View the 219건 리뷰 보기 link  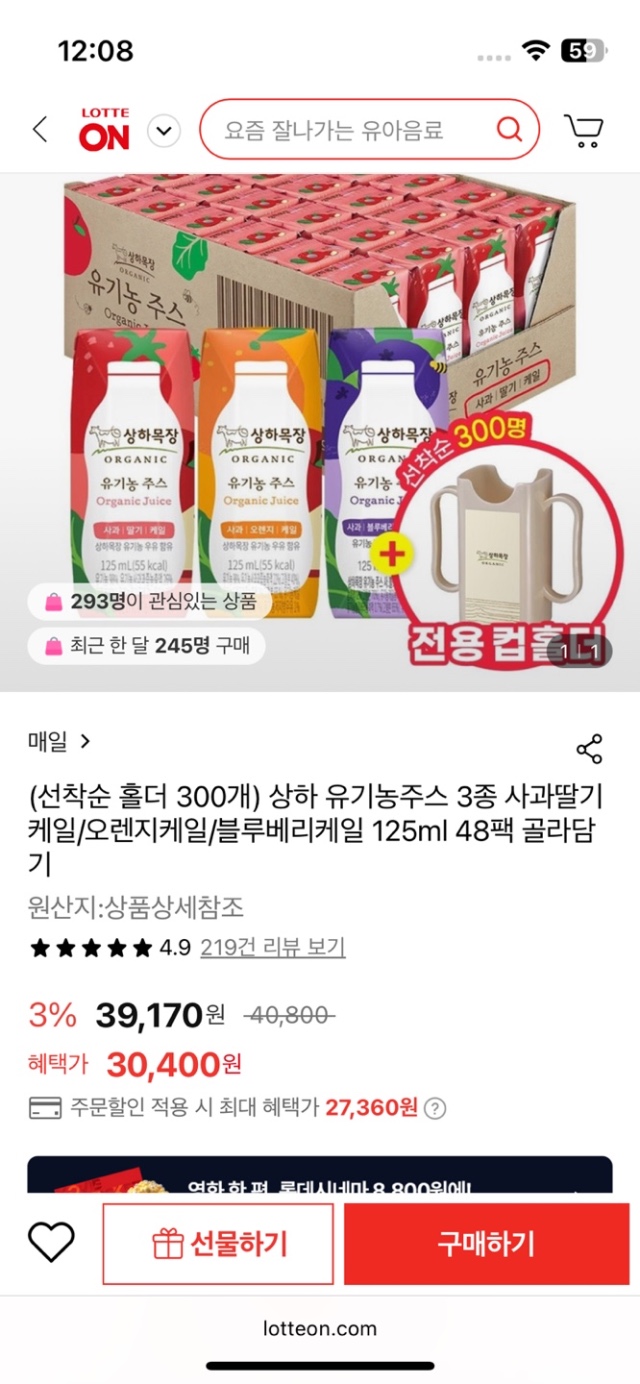(x=272, y=947)
